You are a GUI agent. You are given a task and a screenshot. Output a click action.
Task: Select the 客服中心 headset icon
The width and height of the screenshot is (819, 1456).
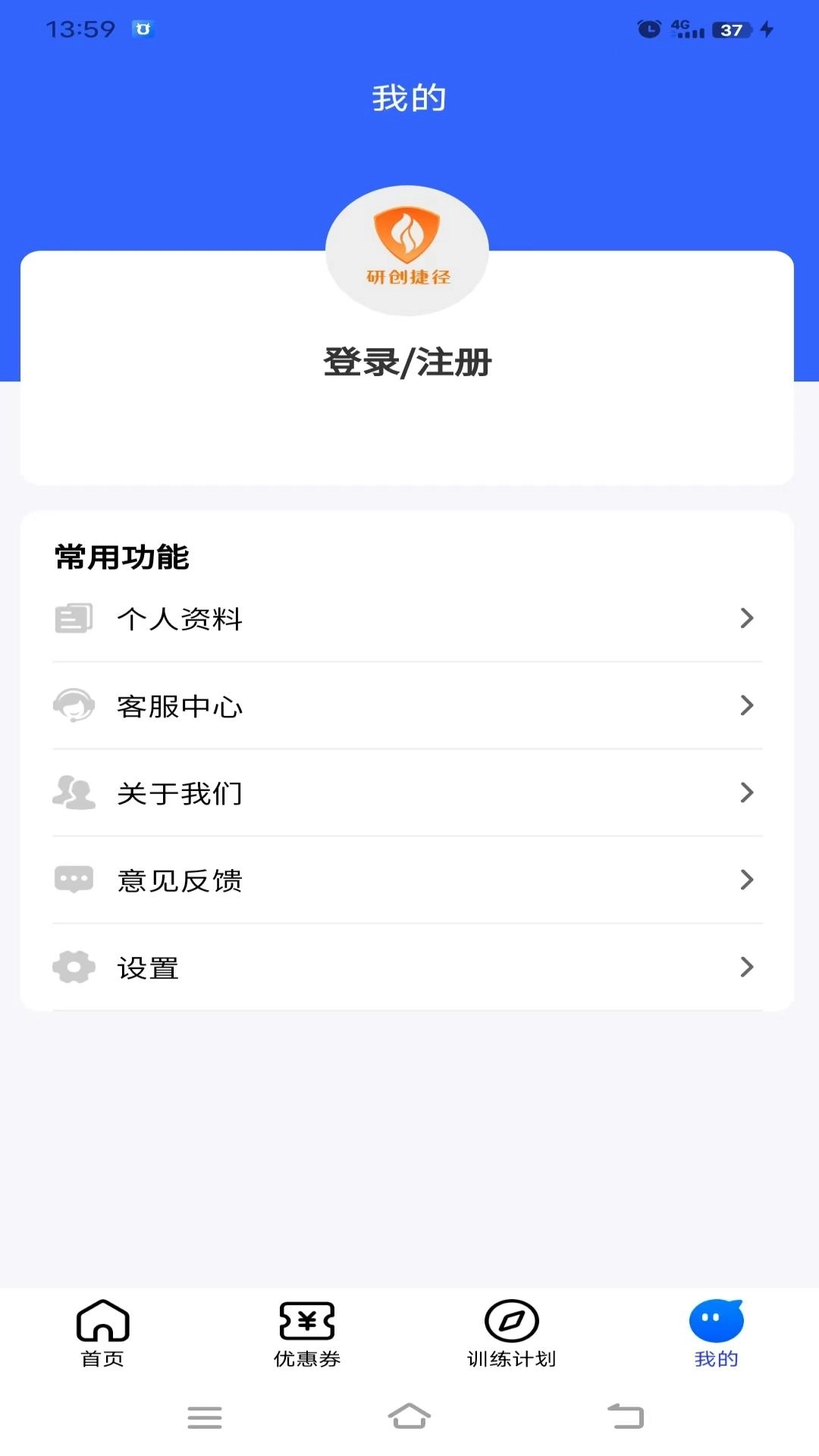tap(74, 706)
